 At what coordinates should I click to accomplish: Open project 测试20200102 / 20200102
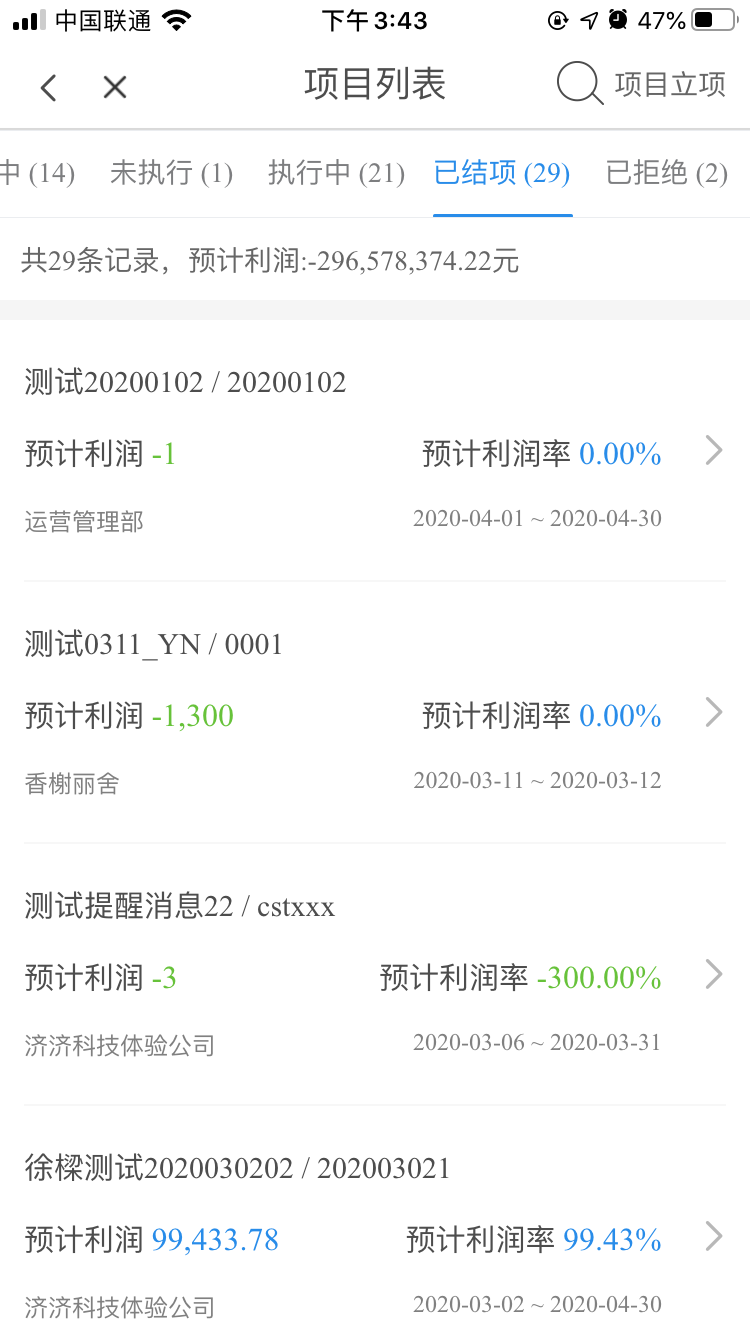375,450
